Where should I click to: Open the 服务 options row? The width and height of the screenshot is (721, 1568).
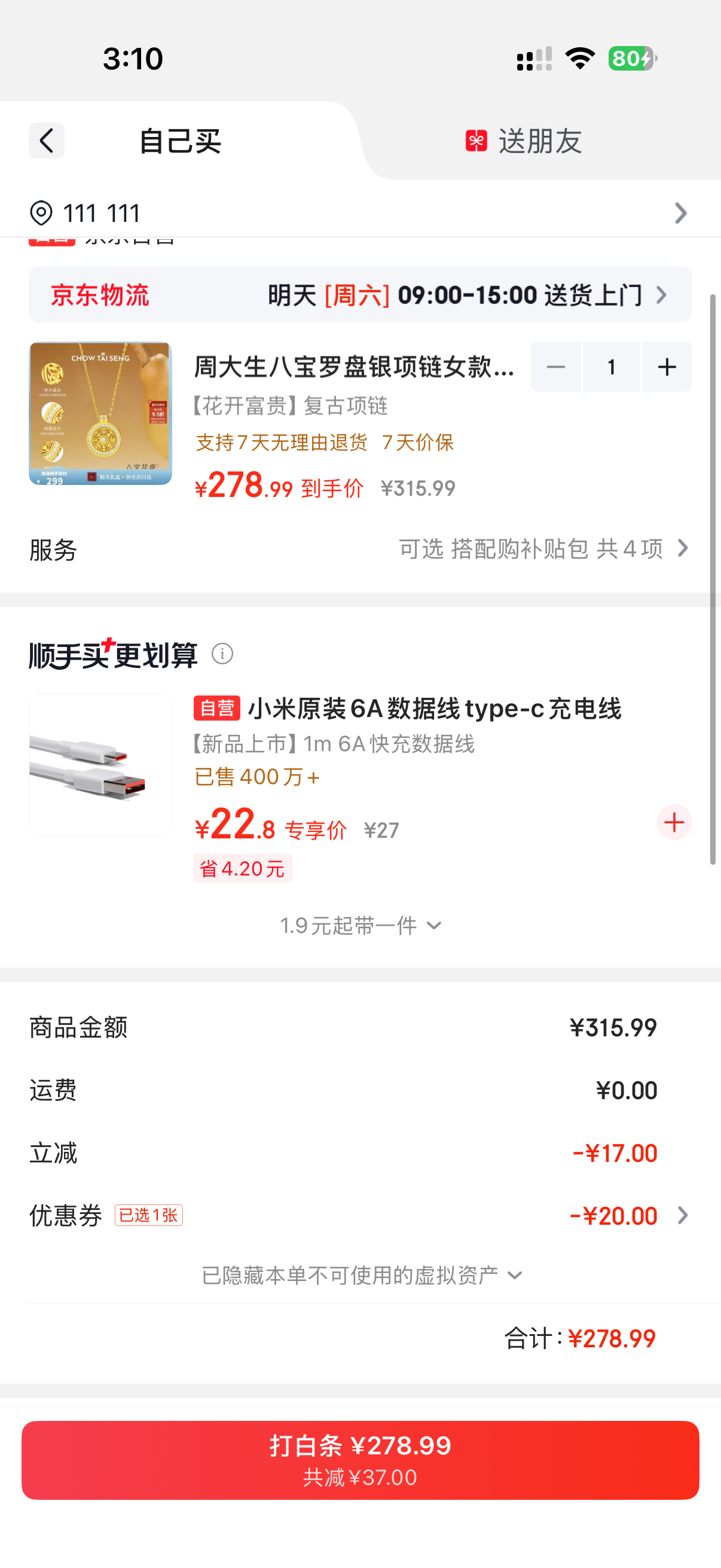[360, 549]
